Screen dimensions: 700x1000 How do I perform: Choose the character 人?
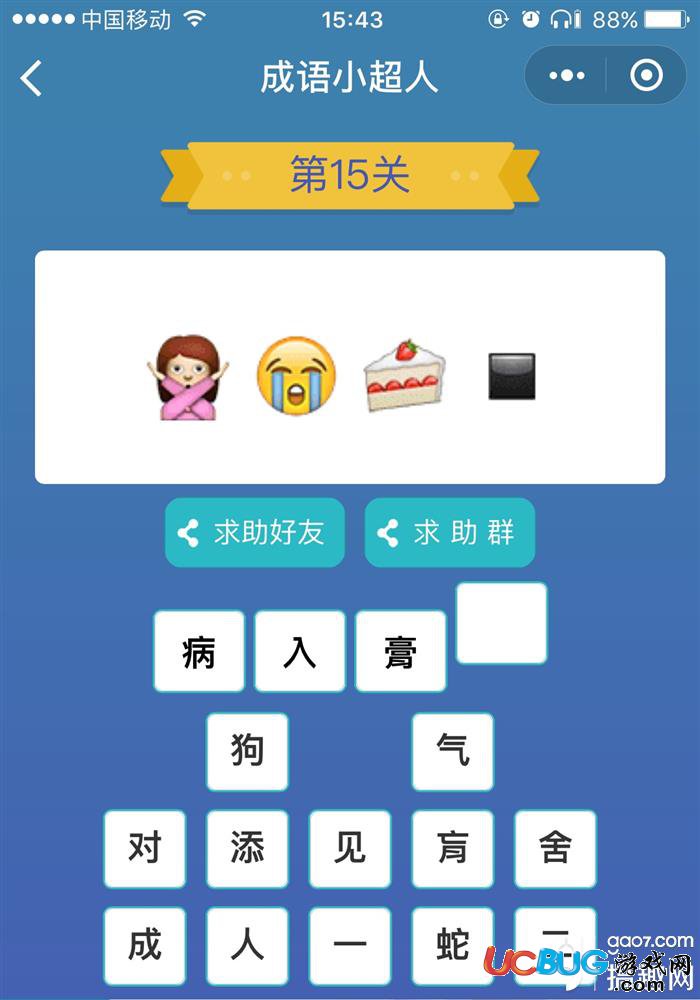click(247, 945)
